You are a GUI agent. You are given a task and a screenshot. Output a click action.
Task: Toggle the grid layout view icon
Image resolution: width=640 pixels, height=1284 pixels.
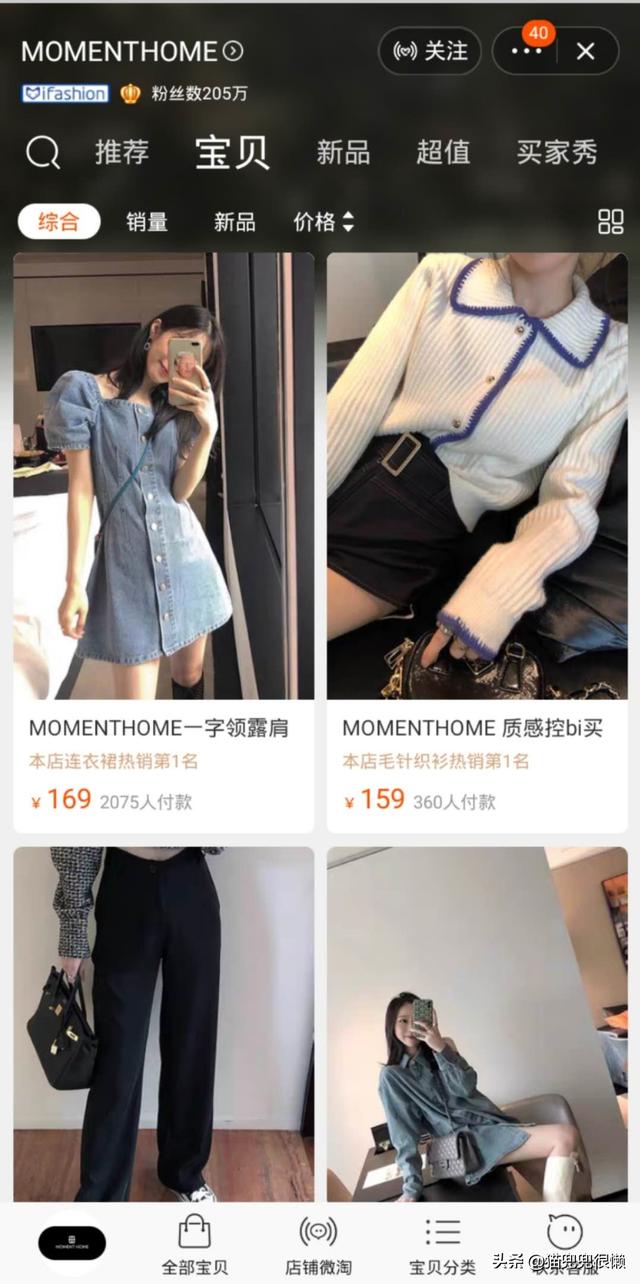pos(610,222)
